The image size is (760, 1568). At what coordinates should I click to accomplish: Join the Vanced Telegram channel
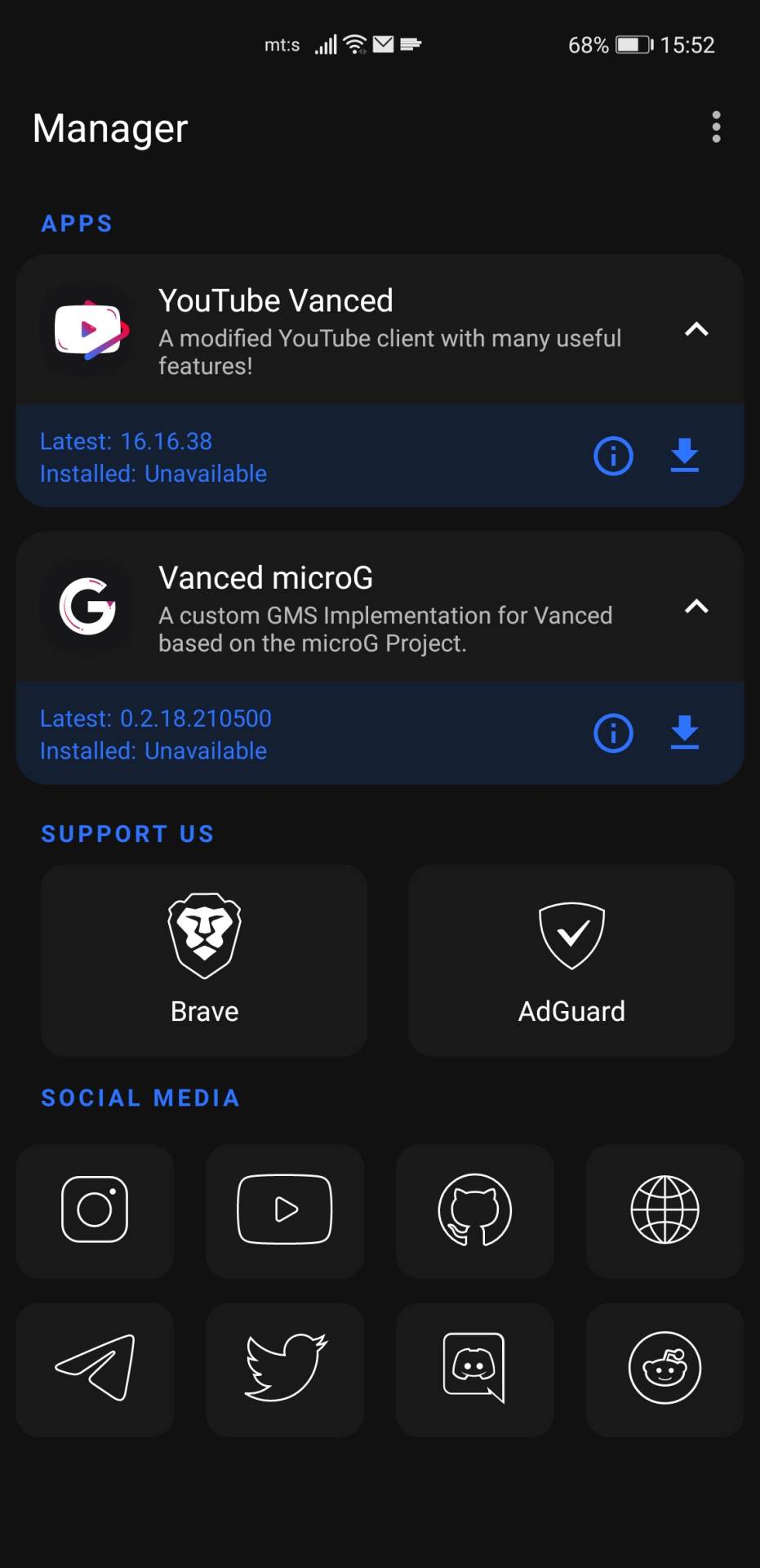point(95,1369)
